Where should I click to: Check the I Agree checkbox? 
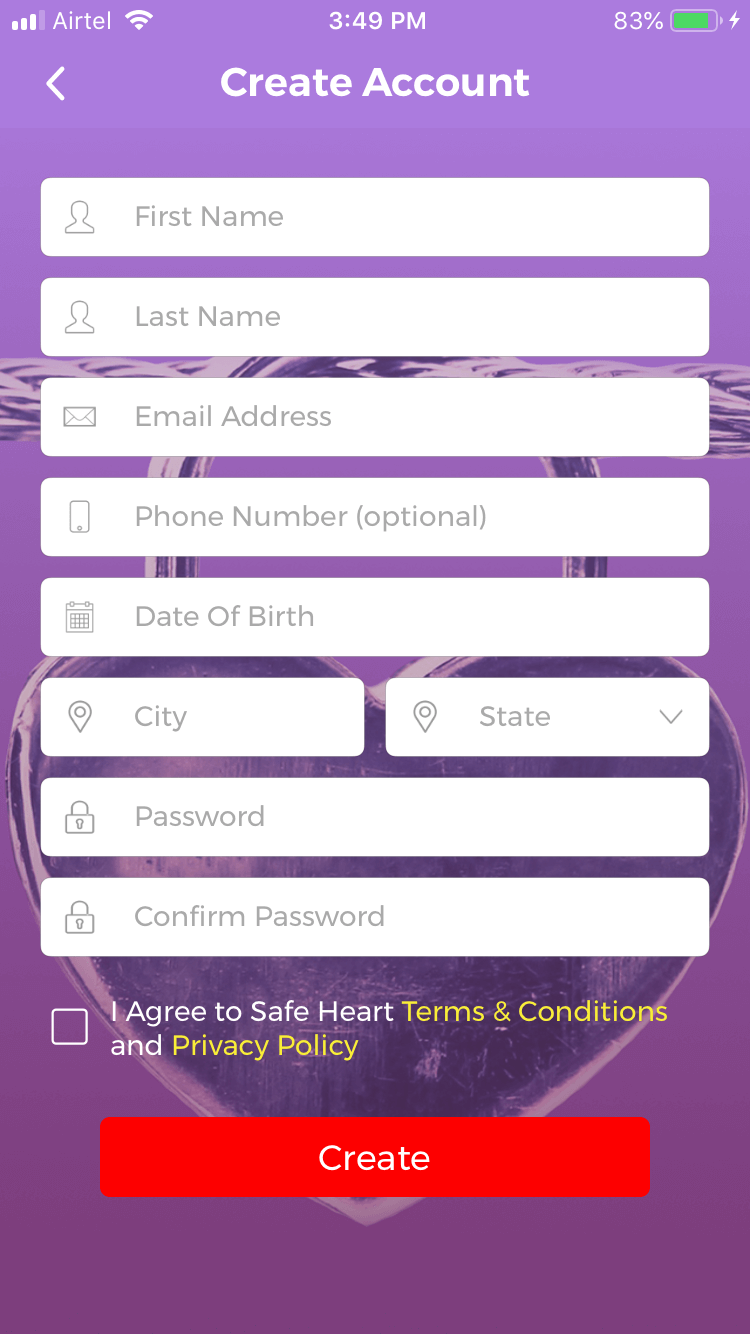pyautogui.click(x=70, y=1027)
